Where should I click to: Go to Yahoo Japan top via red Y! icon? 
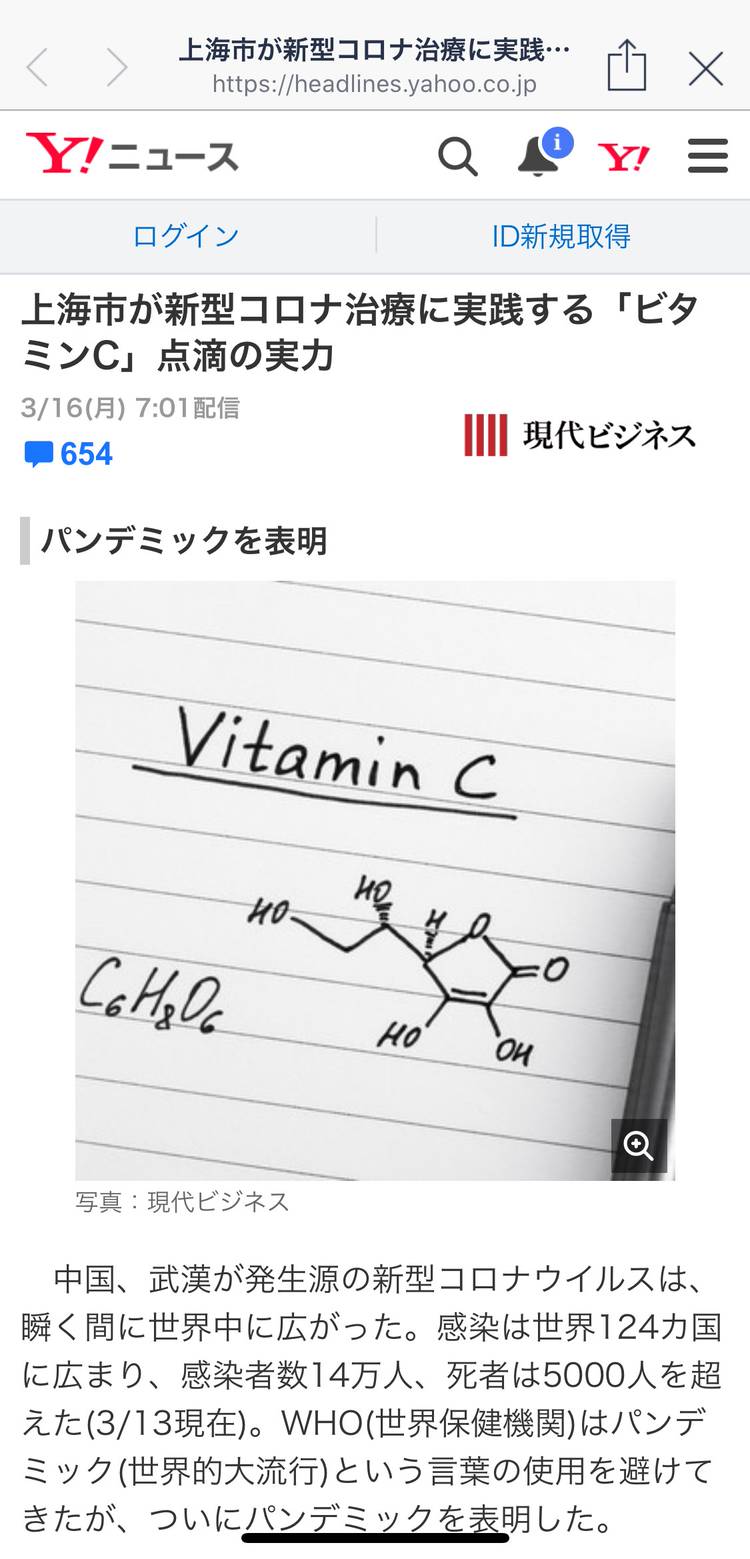624,157
